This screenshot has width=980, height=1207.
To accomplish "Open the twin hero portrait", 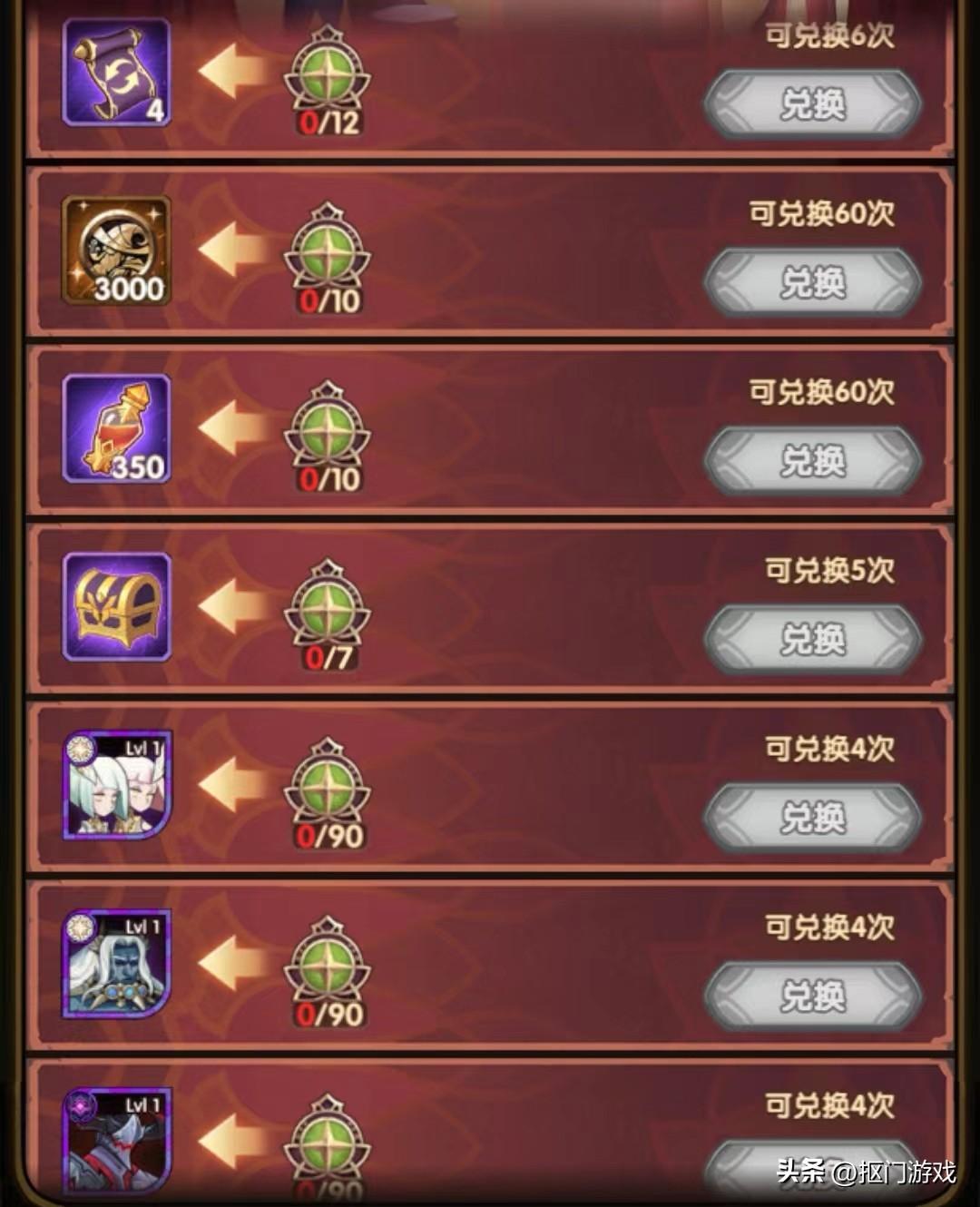I will [116, 786].
